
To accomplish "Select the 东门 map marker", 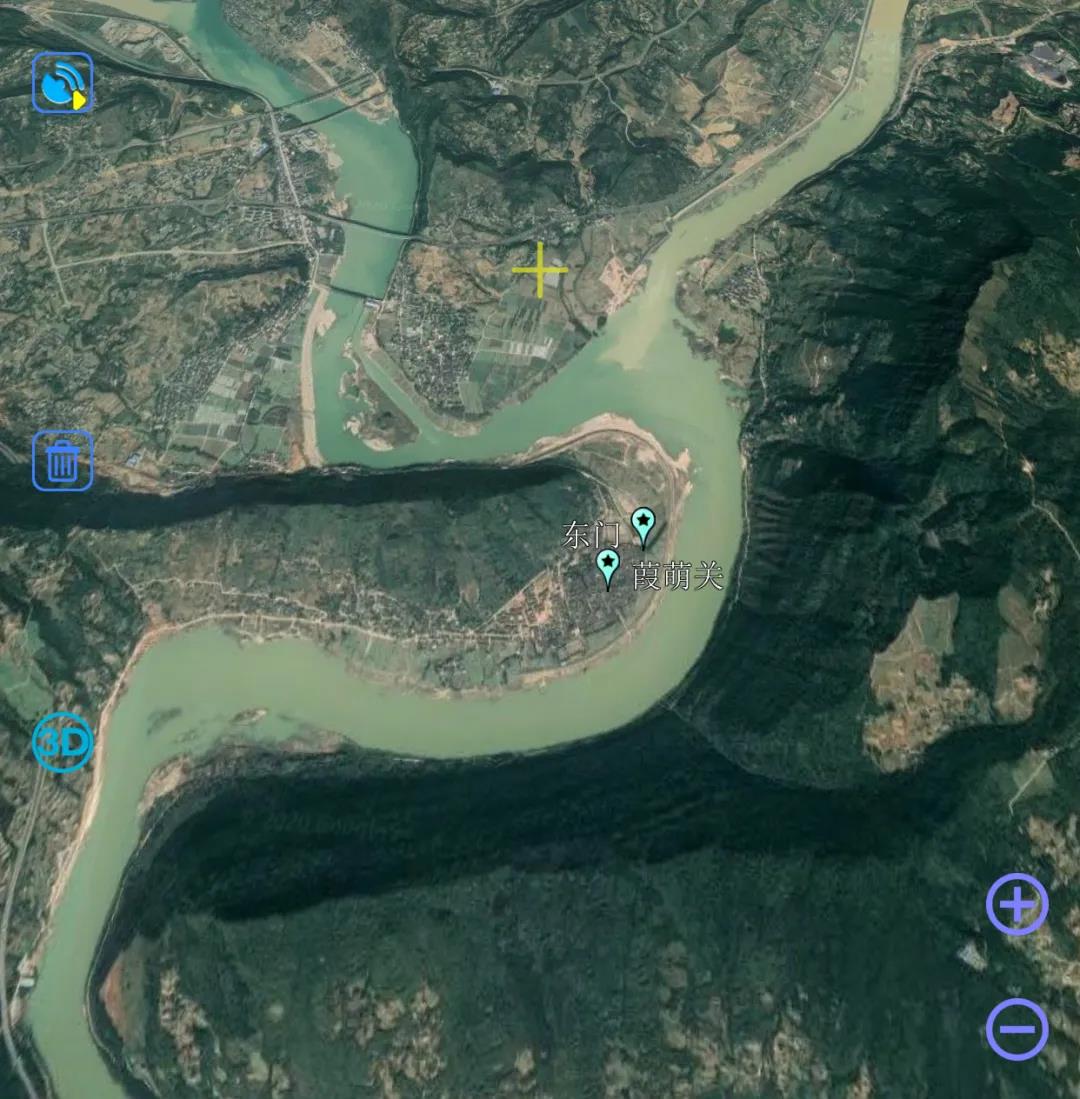I will [x=643, y=524].
